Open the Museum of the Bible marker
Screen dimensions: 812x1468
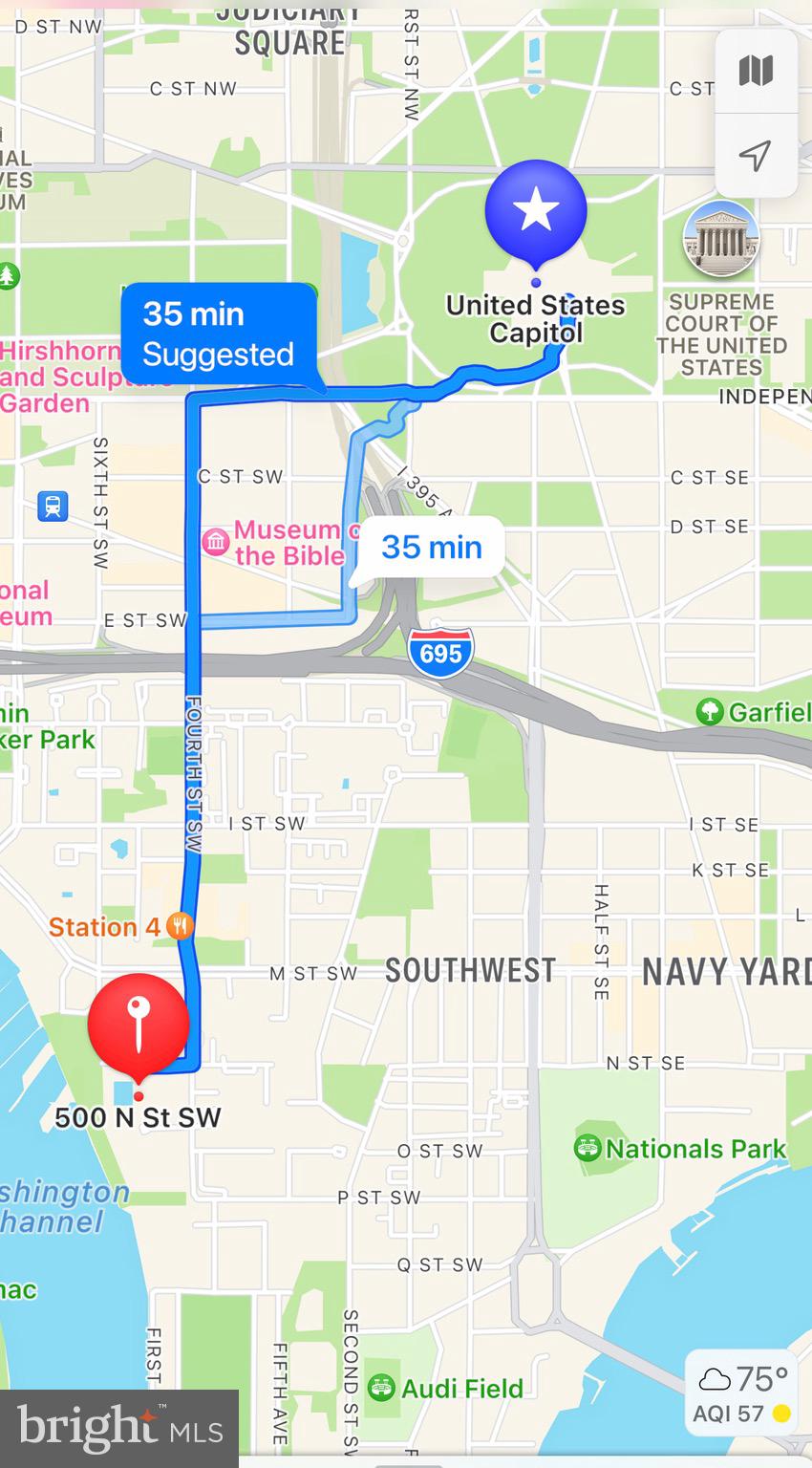pos(216,543)
